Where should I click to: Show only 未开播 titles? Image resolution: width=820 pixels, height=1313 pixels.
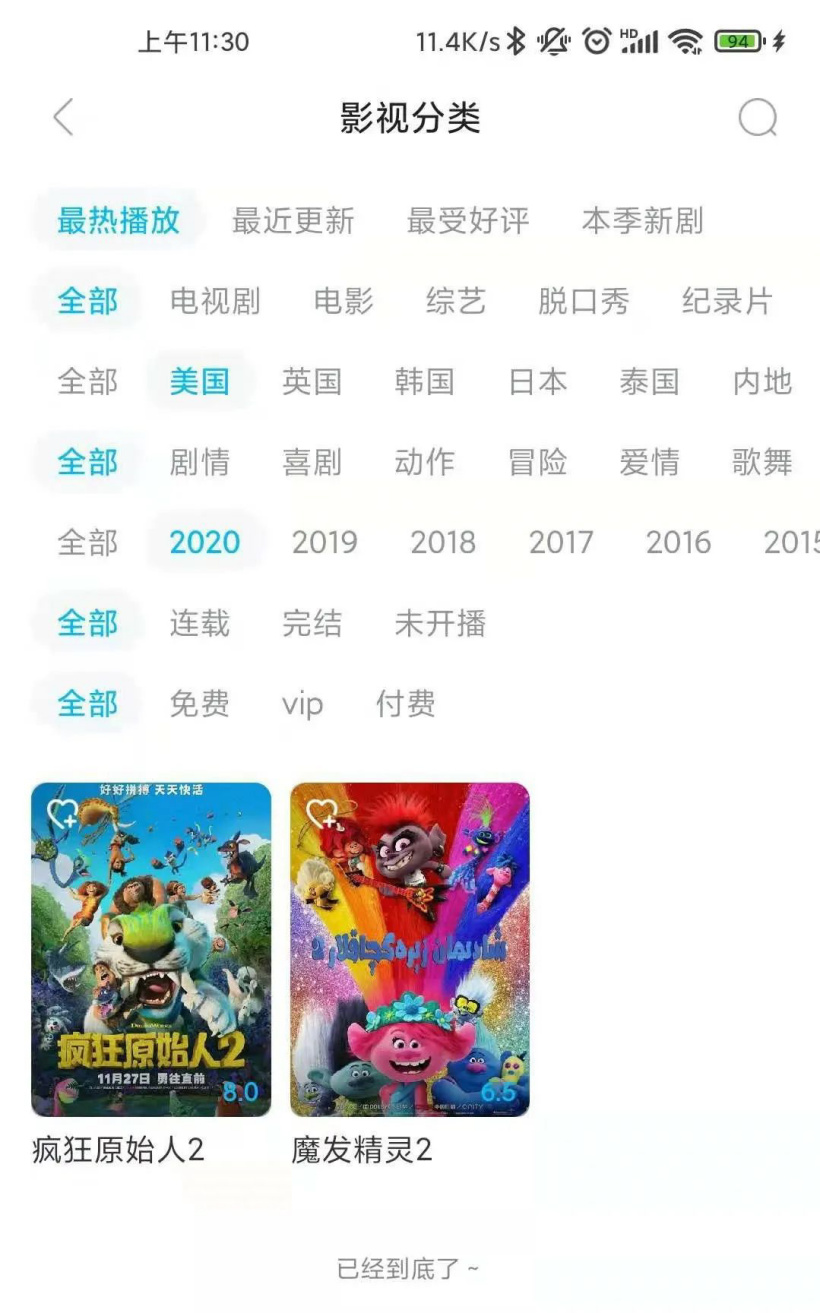pos(440,624)
